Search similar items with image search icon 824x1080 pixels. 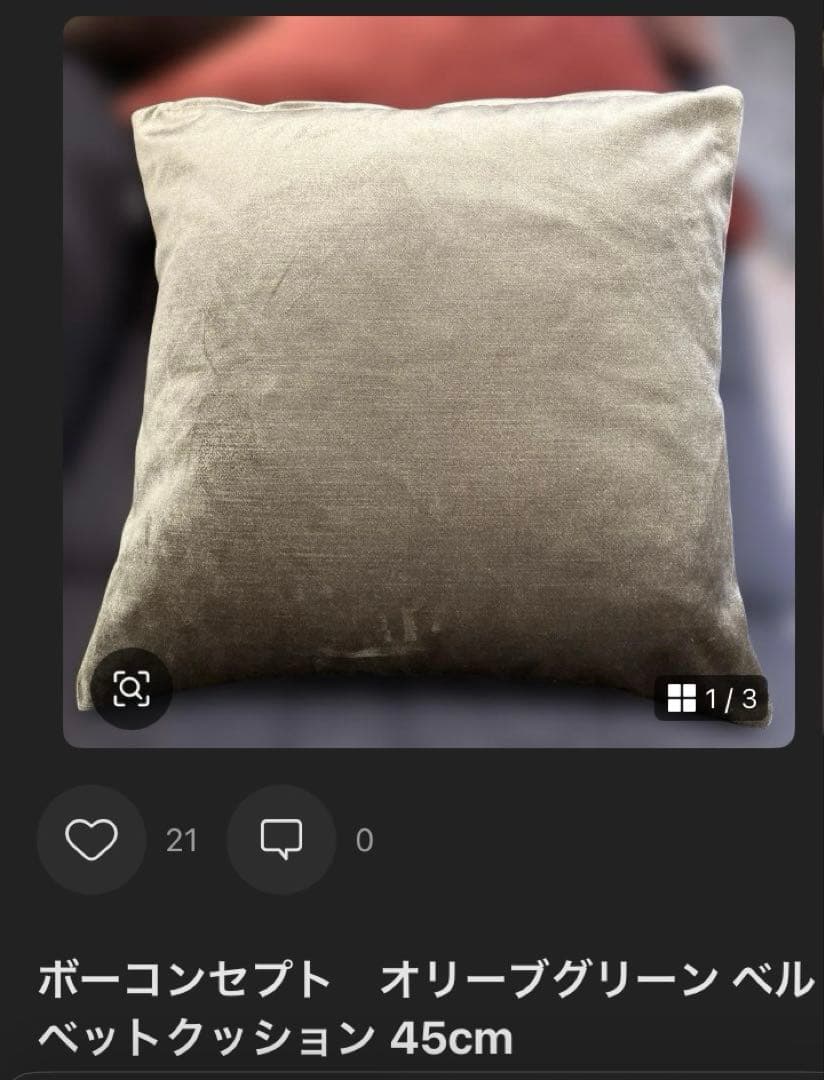[x=132, y=688]
